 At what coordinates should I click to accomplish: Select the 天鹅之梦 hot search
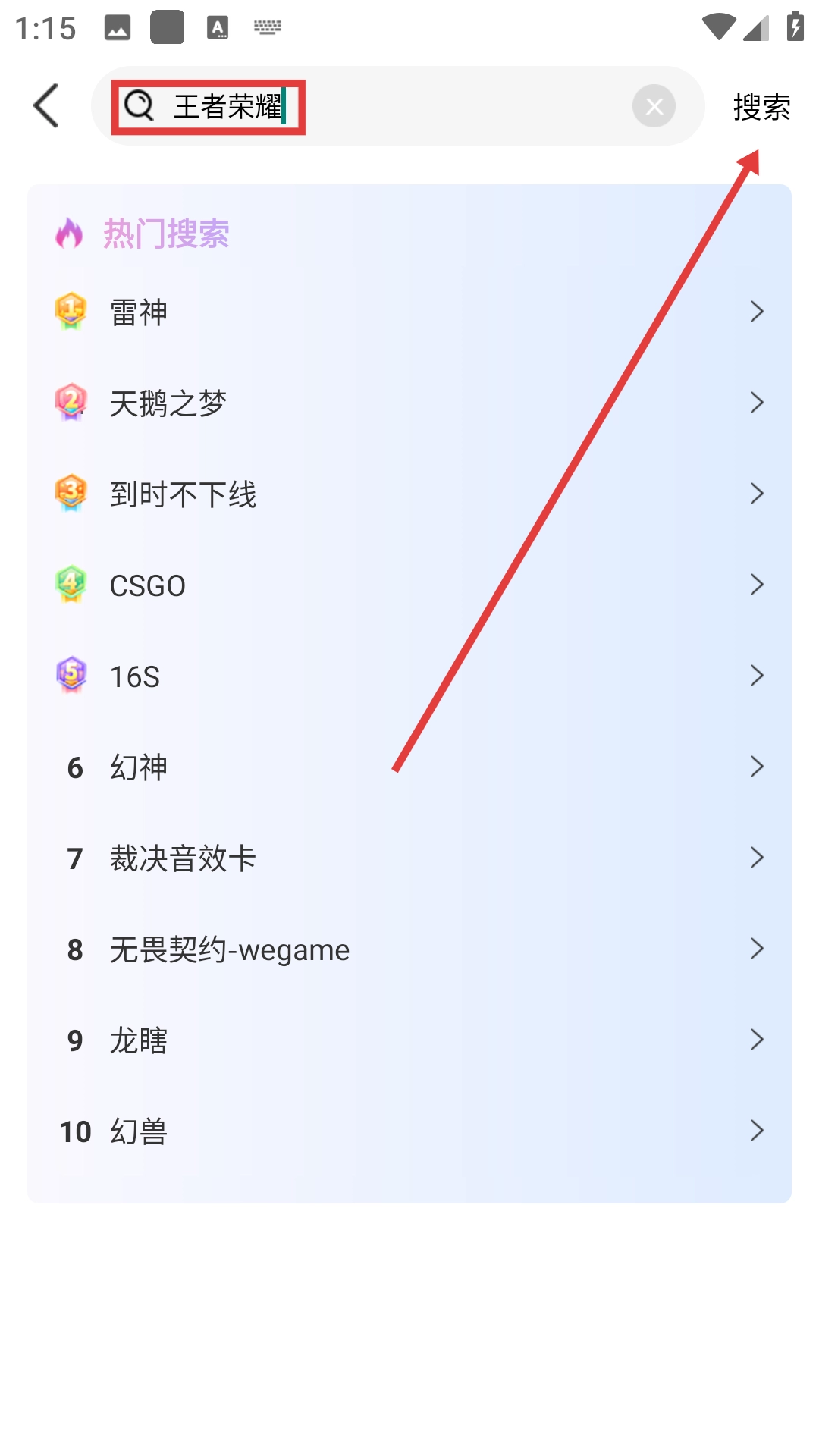409,403
